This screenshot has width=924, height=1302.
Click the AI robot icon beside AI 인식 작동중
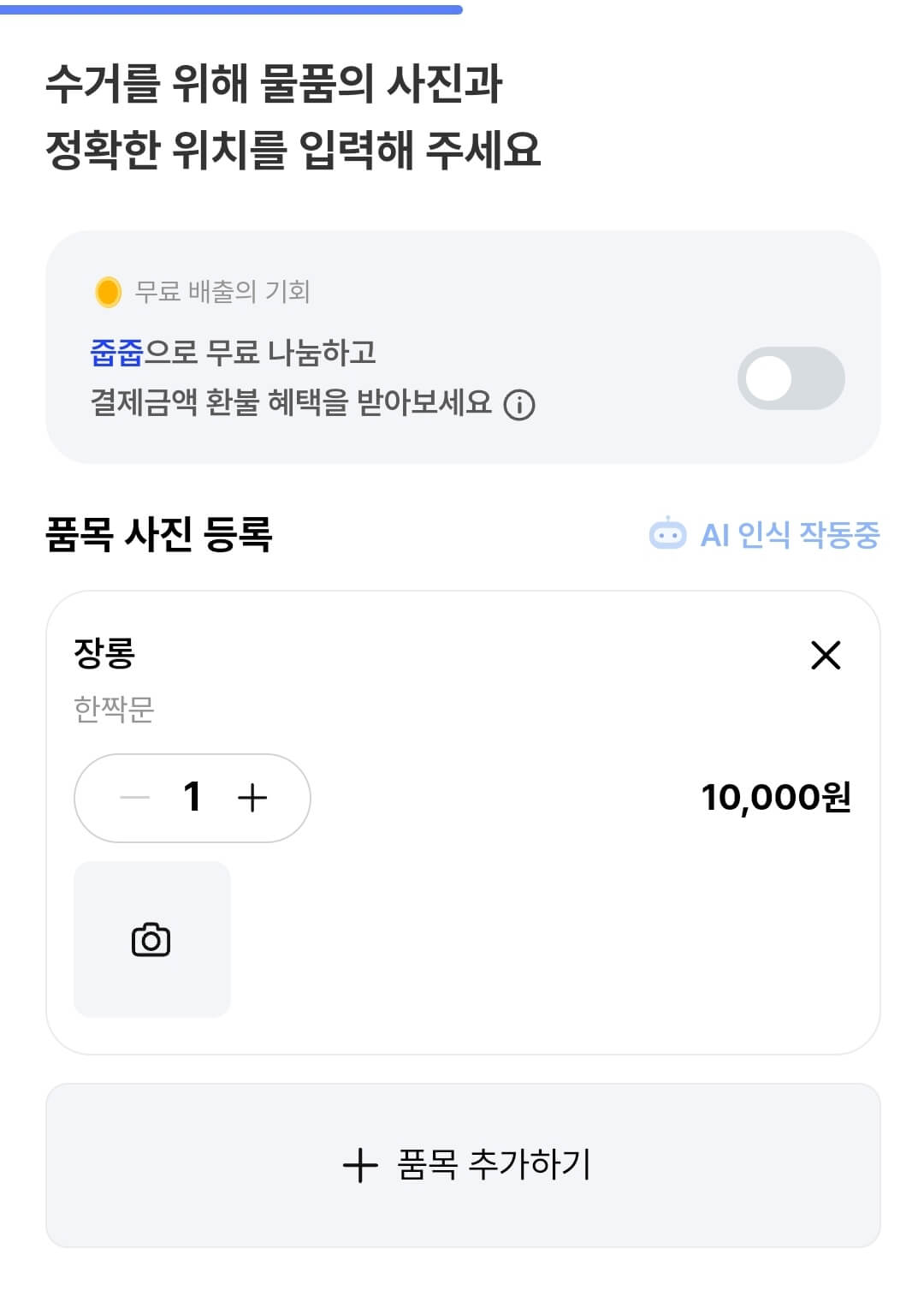coord(666,533)
